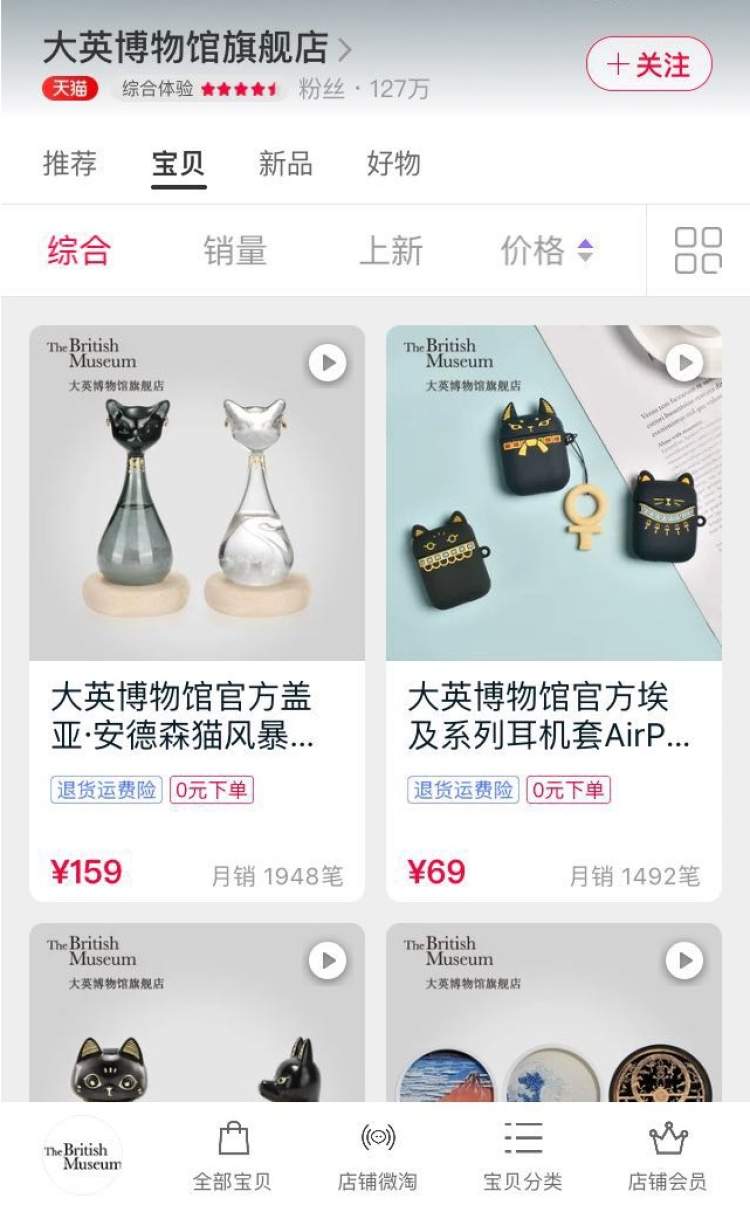750x1205 pixels.
Task: Open the 埃及系列耳机套 AirPods product card
Action: (554, 613)
